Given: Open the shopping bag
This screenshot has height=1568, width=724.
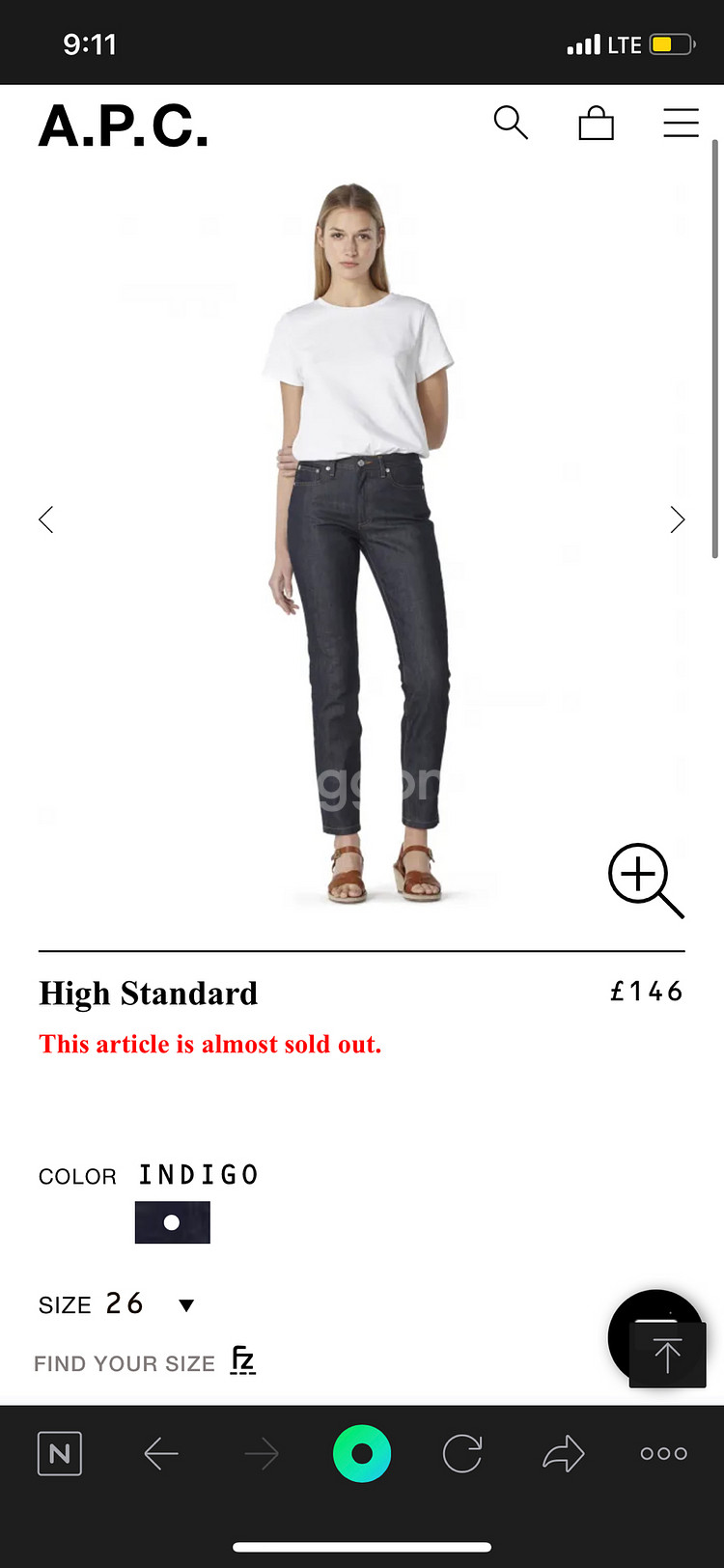Looking at the screenshot, I should (596, 124).
